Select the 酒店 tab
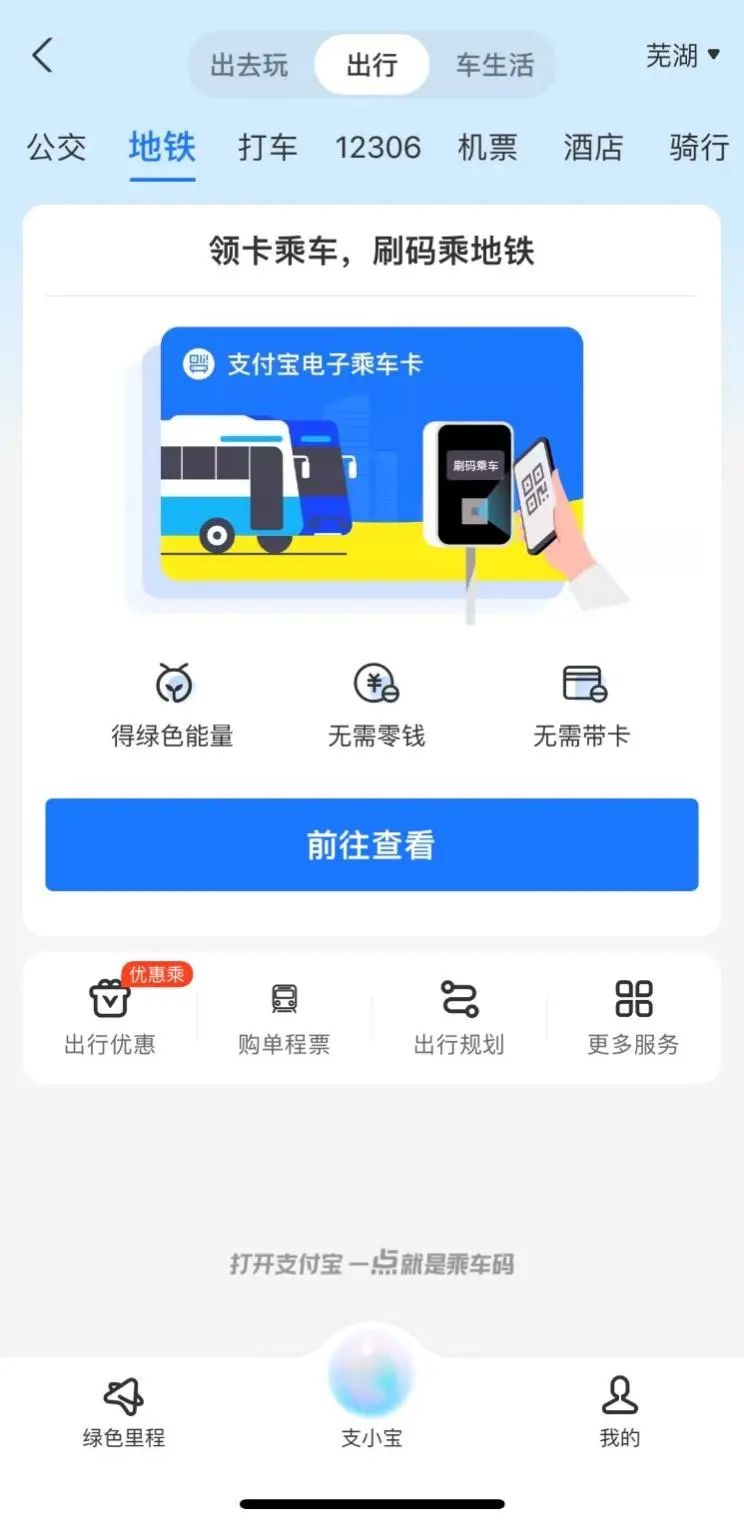 (x=593, y=148)
